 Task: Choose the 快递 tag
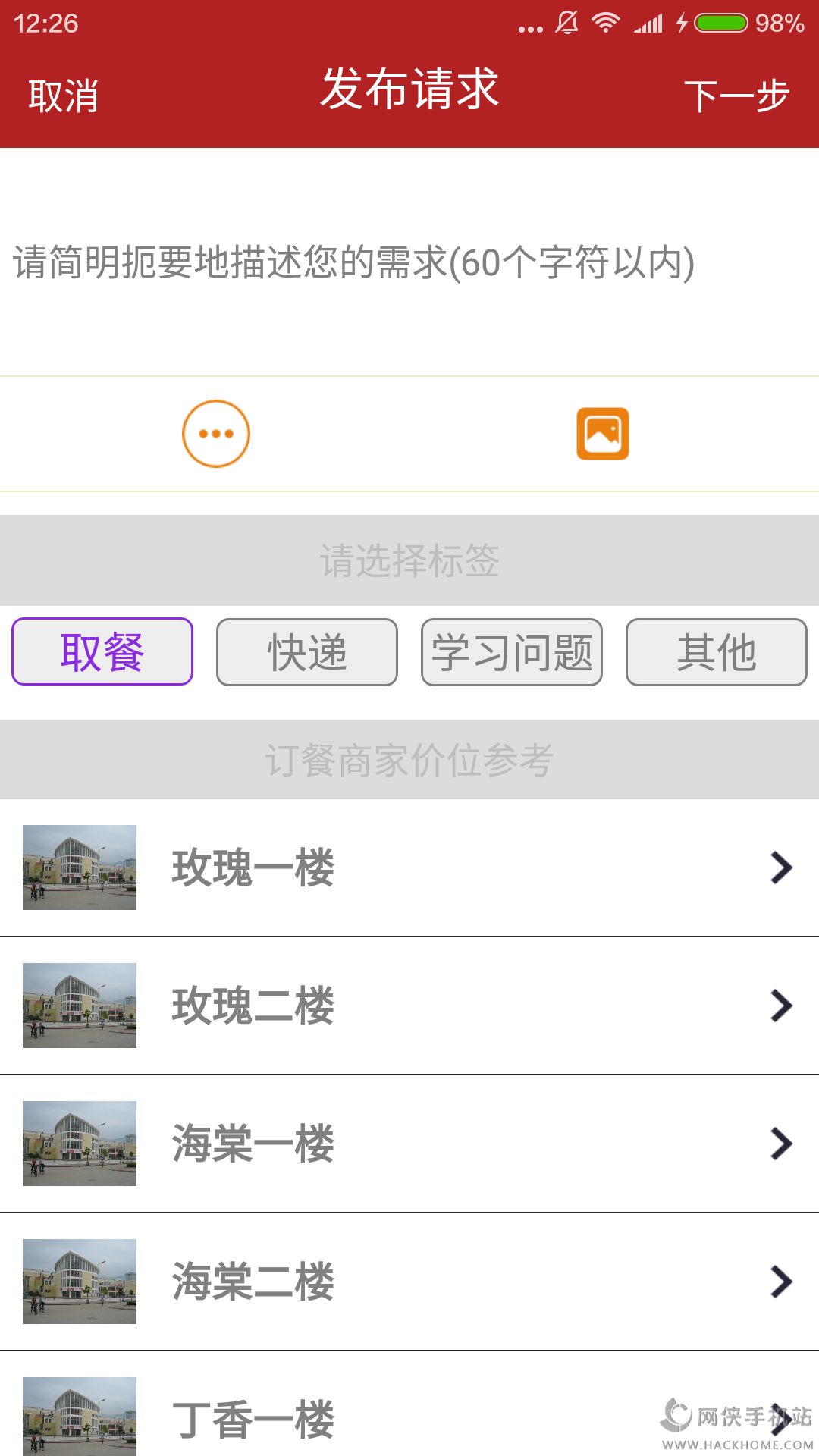coord(307,652)
